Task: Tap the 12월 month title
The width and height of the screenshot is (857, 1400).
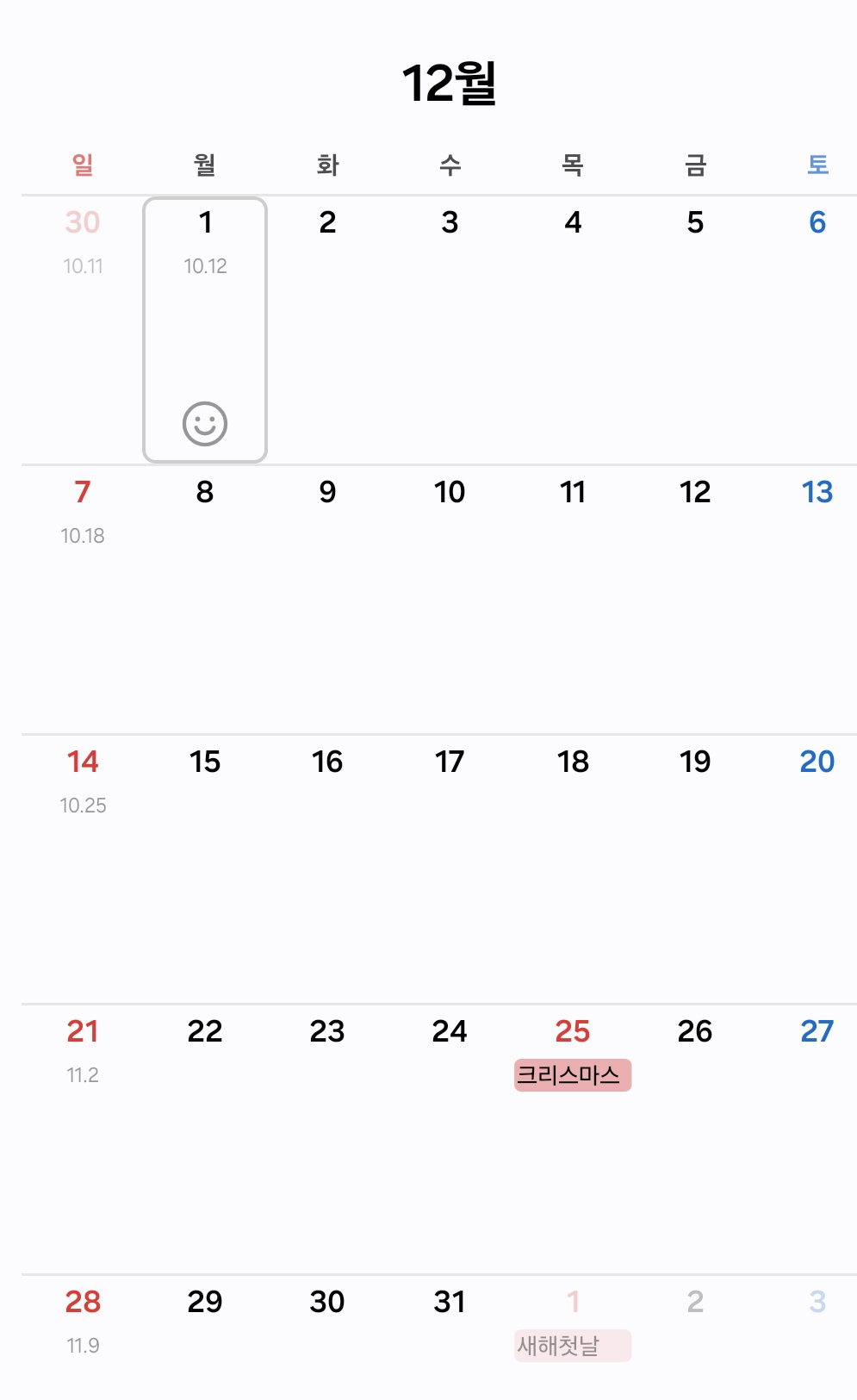Action: point(449,84)
